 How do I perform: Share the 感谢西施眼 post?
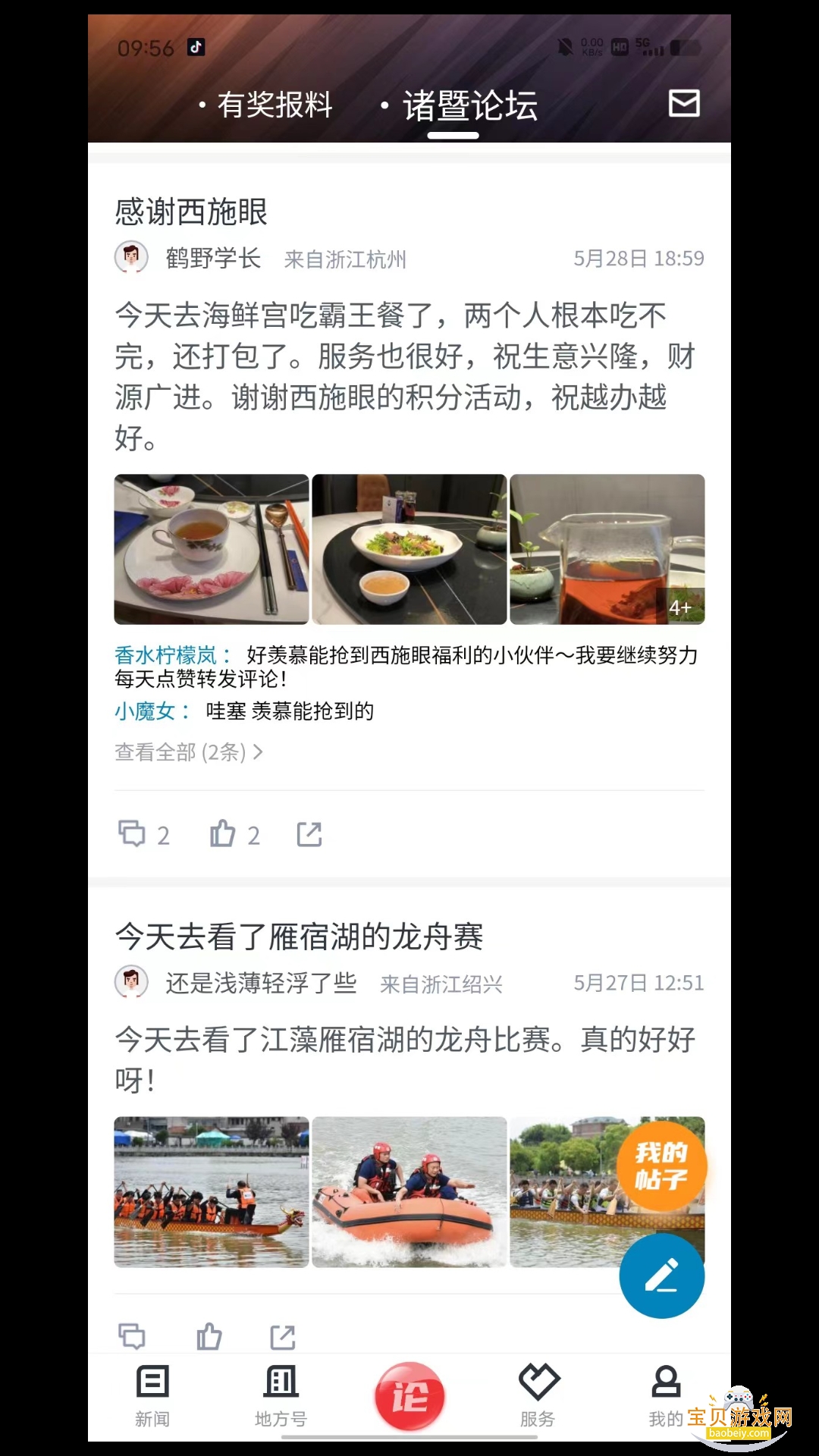pyautogui.click(x=309, y=834)
